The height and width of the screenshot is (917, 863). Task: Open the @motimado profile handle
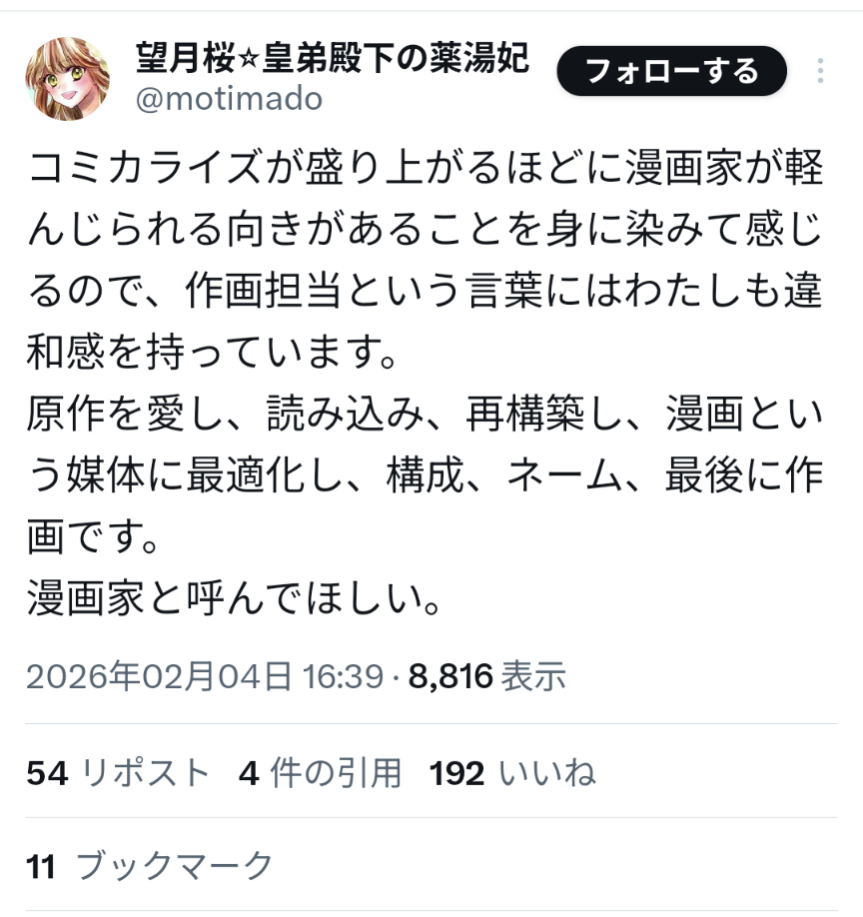(228, 99)
